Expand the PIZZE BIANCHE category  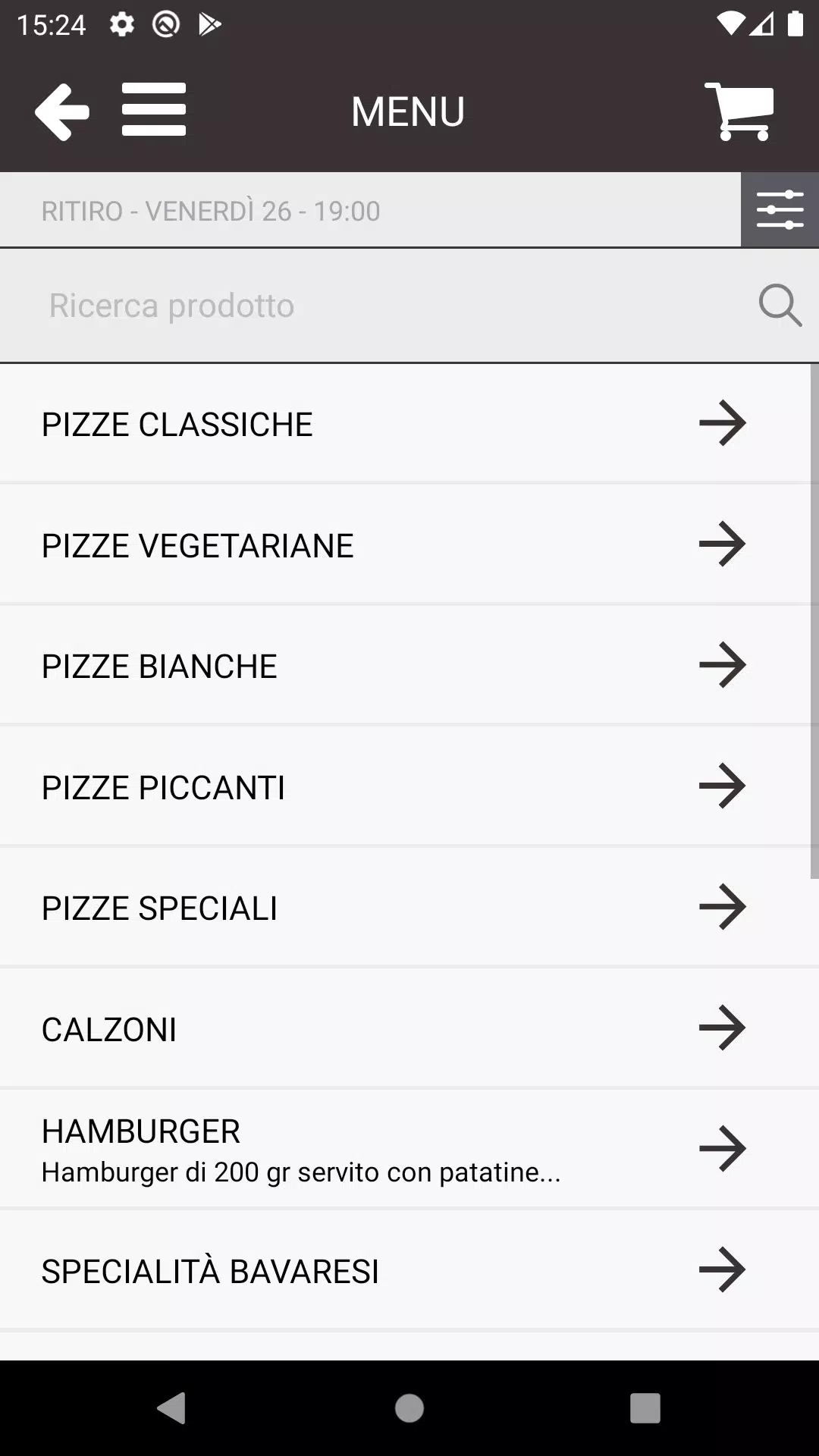pyautogui.click(x=409, y=665)
